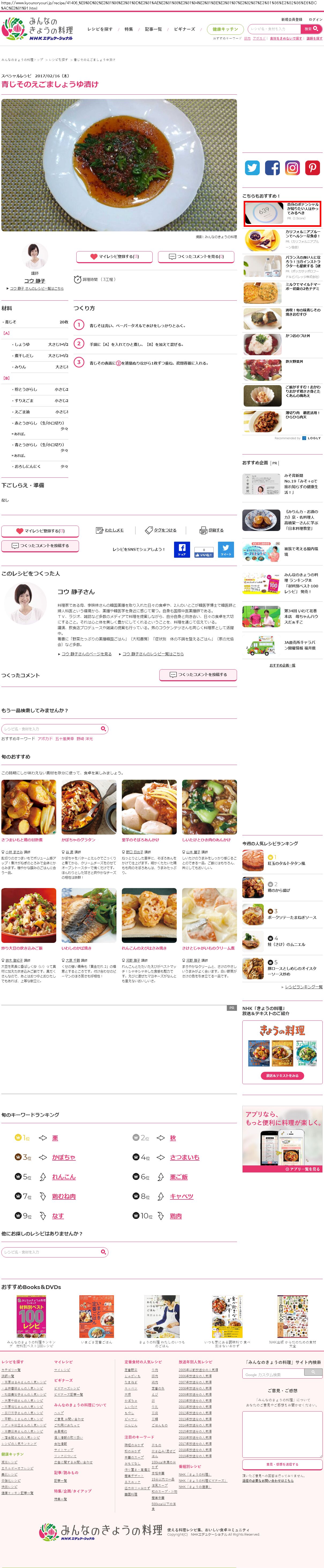Open the さつまいも keyword ranking link
The width and height of the screenshot is (324, 1568).
point(184,1157)
